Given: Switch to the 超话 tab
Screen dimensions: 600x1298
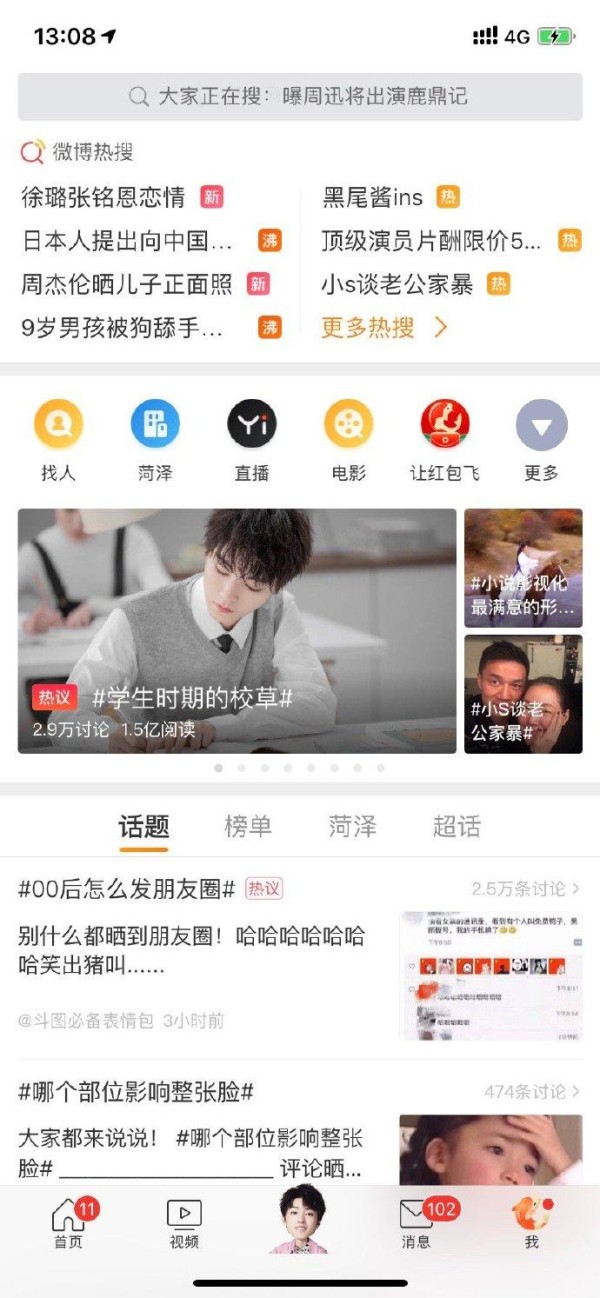Looking at the screenshot, I should [x=457, y=826].
